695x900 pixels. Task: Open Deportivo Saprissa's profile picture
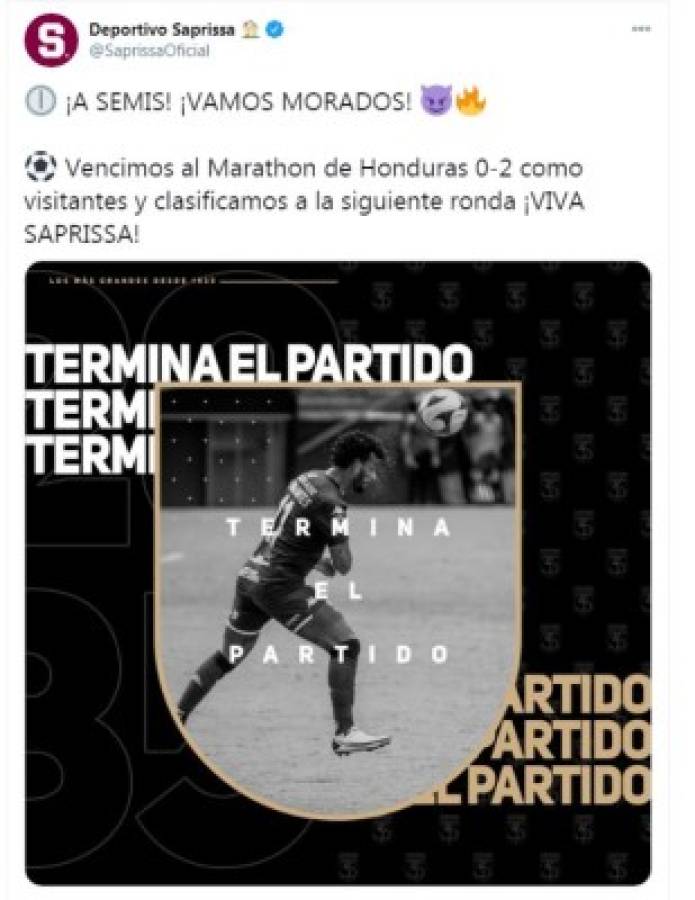click(50, 40)
